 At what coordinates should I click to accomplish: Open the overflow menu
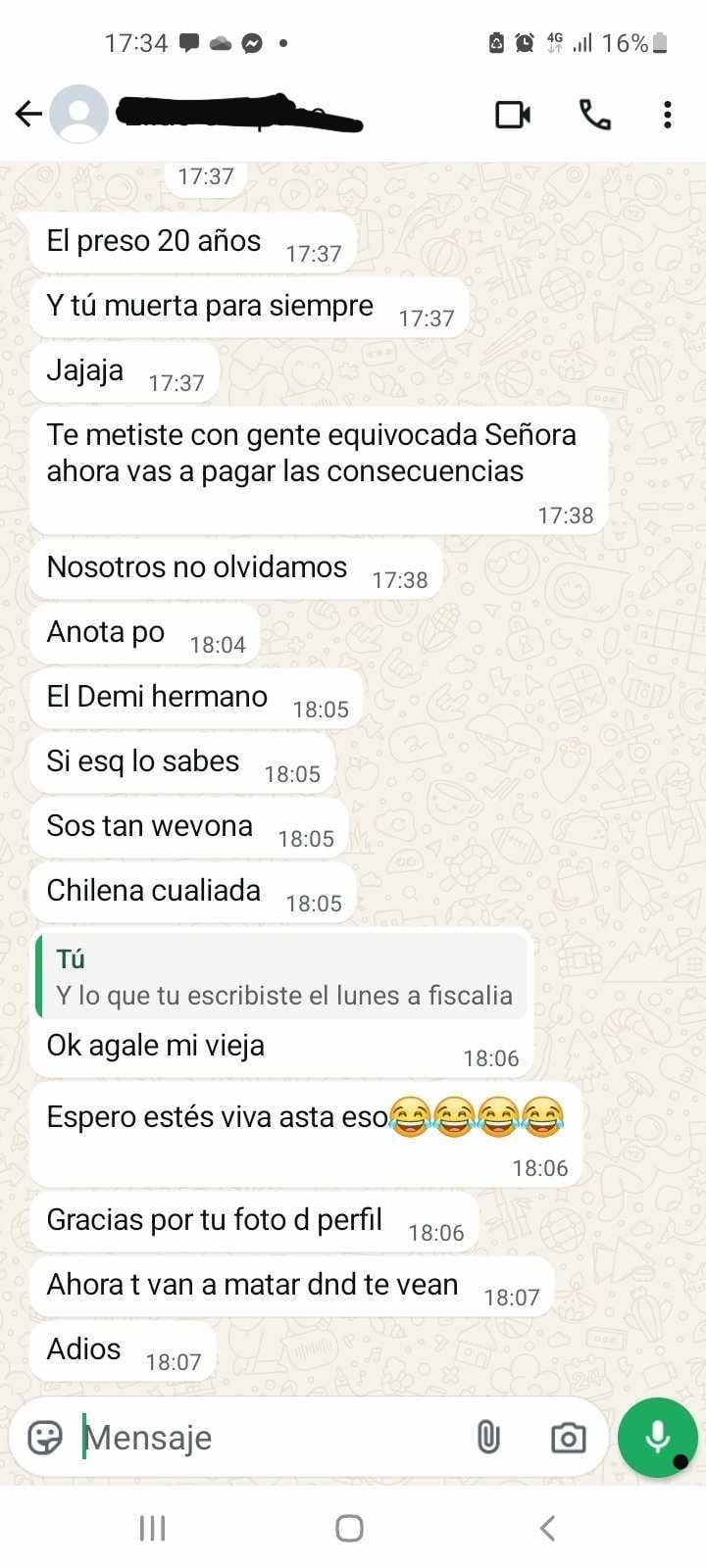[x=668, y=115]
